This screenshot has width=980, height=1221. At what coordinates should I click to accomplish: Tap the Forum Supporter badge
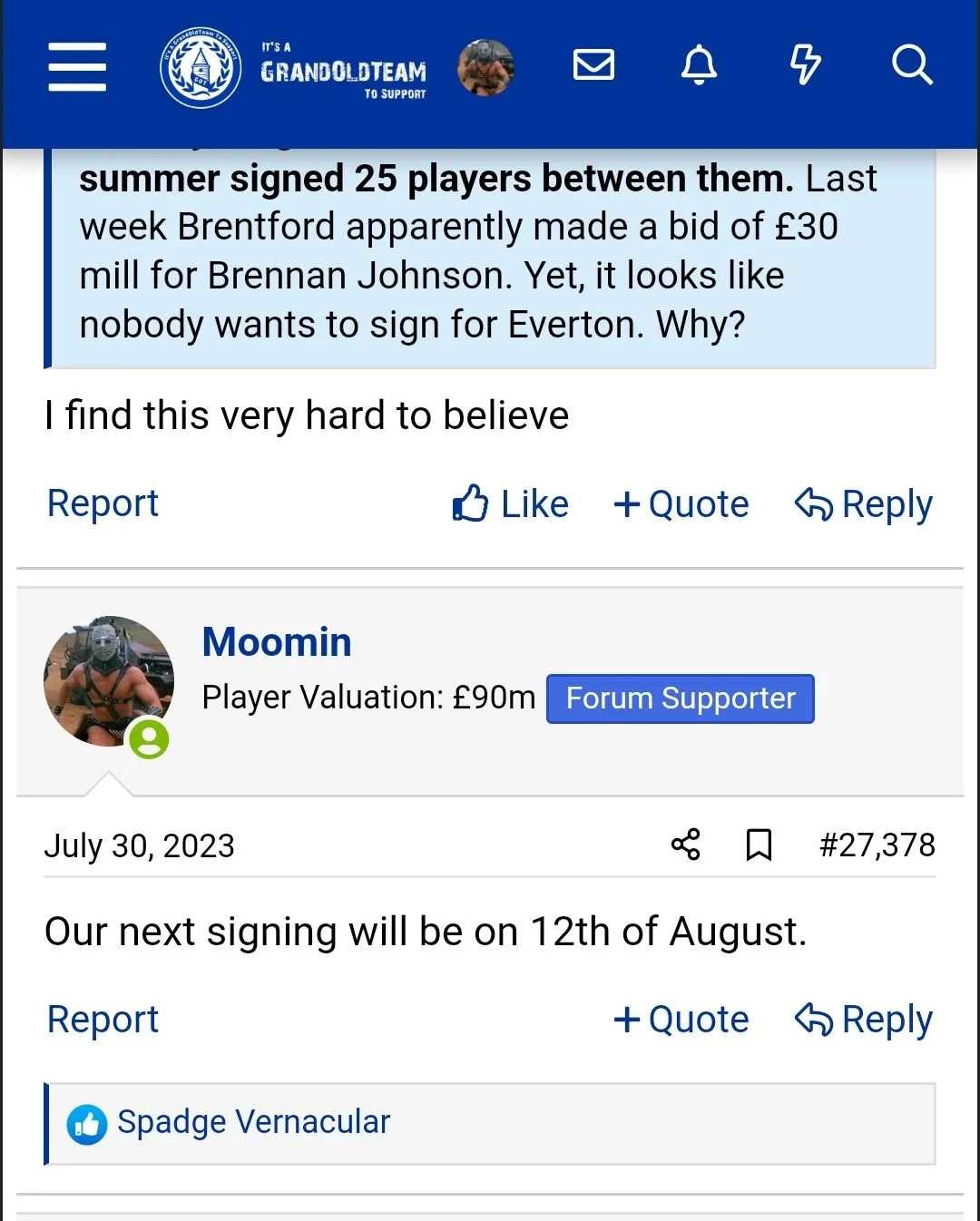[x=680, y=698]
